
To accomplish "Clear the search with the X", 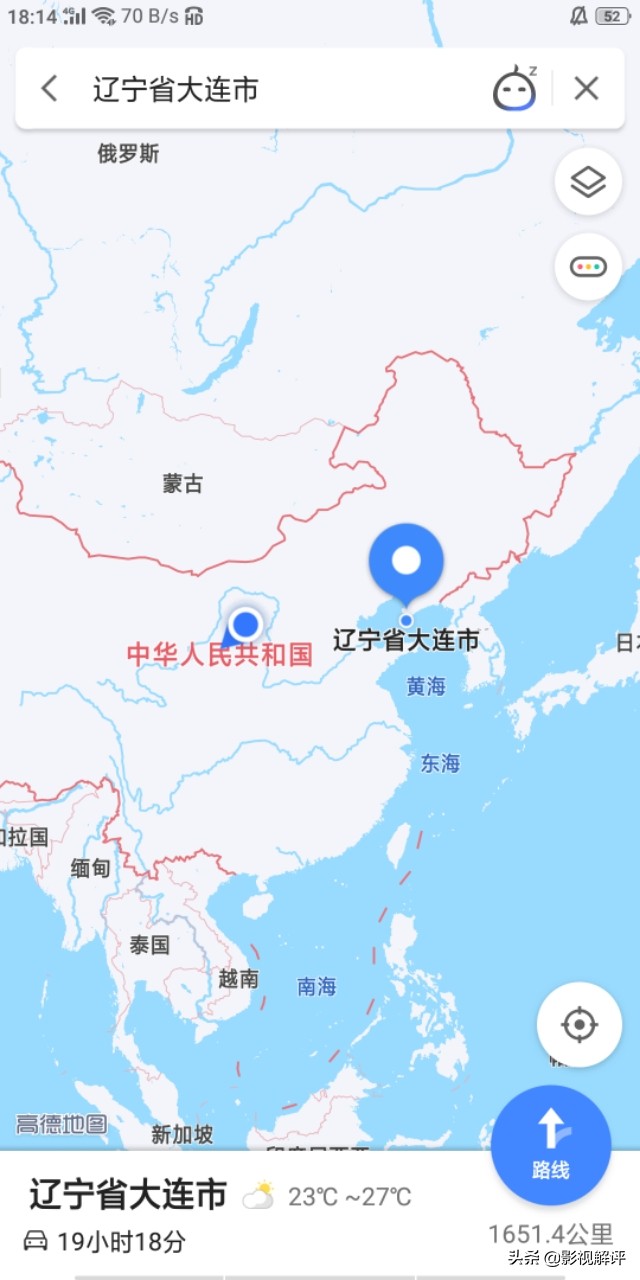I will pyautogui.click(x=586, y=88).
